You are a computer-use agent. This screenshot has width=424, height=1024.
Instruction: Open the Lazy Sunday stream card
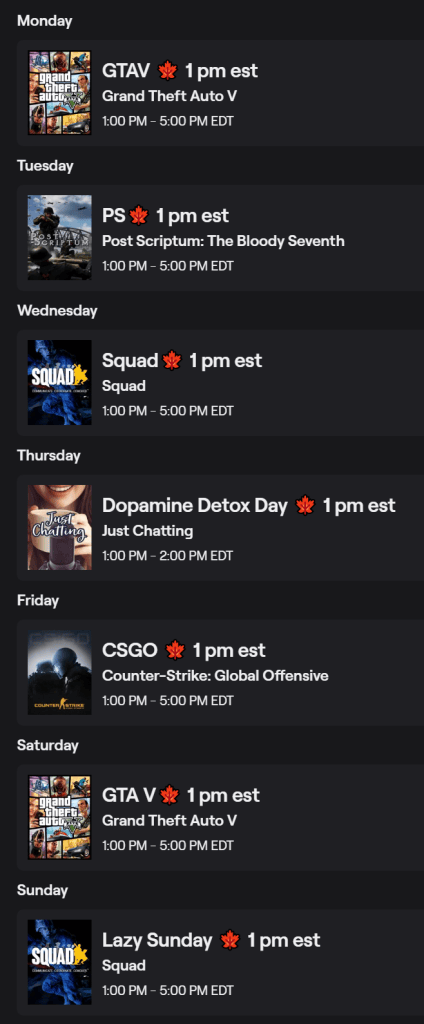220,963
